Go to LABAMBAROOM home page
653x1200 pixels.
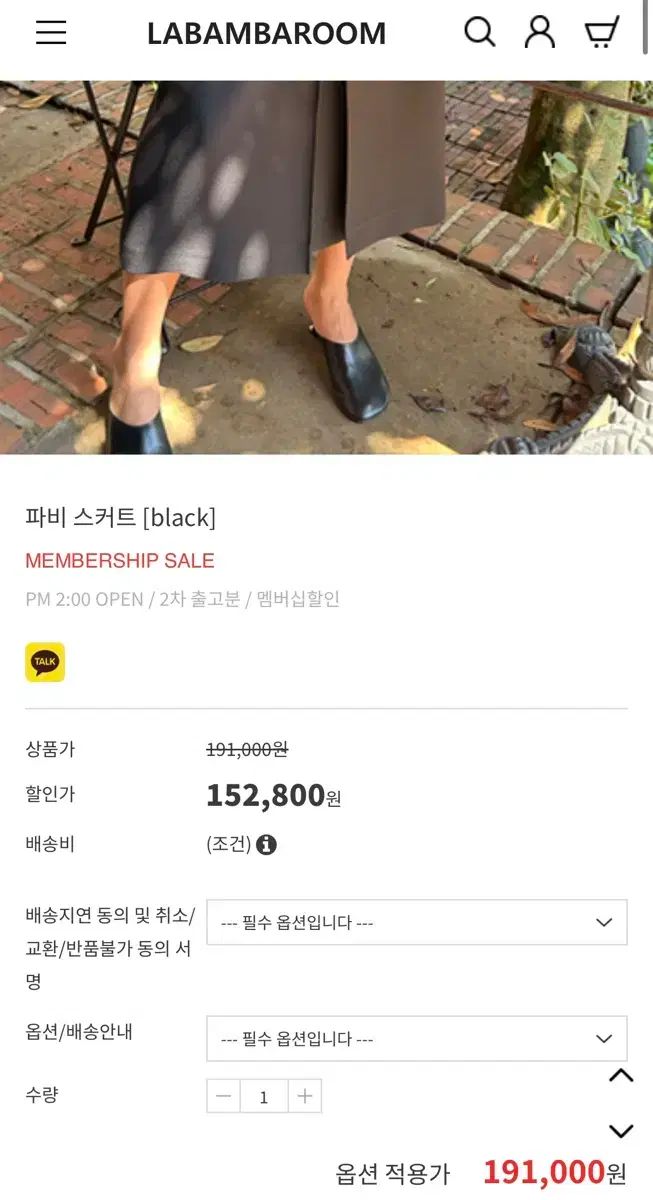point(266,33)
